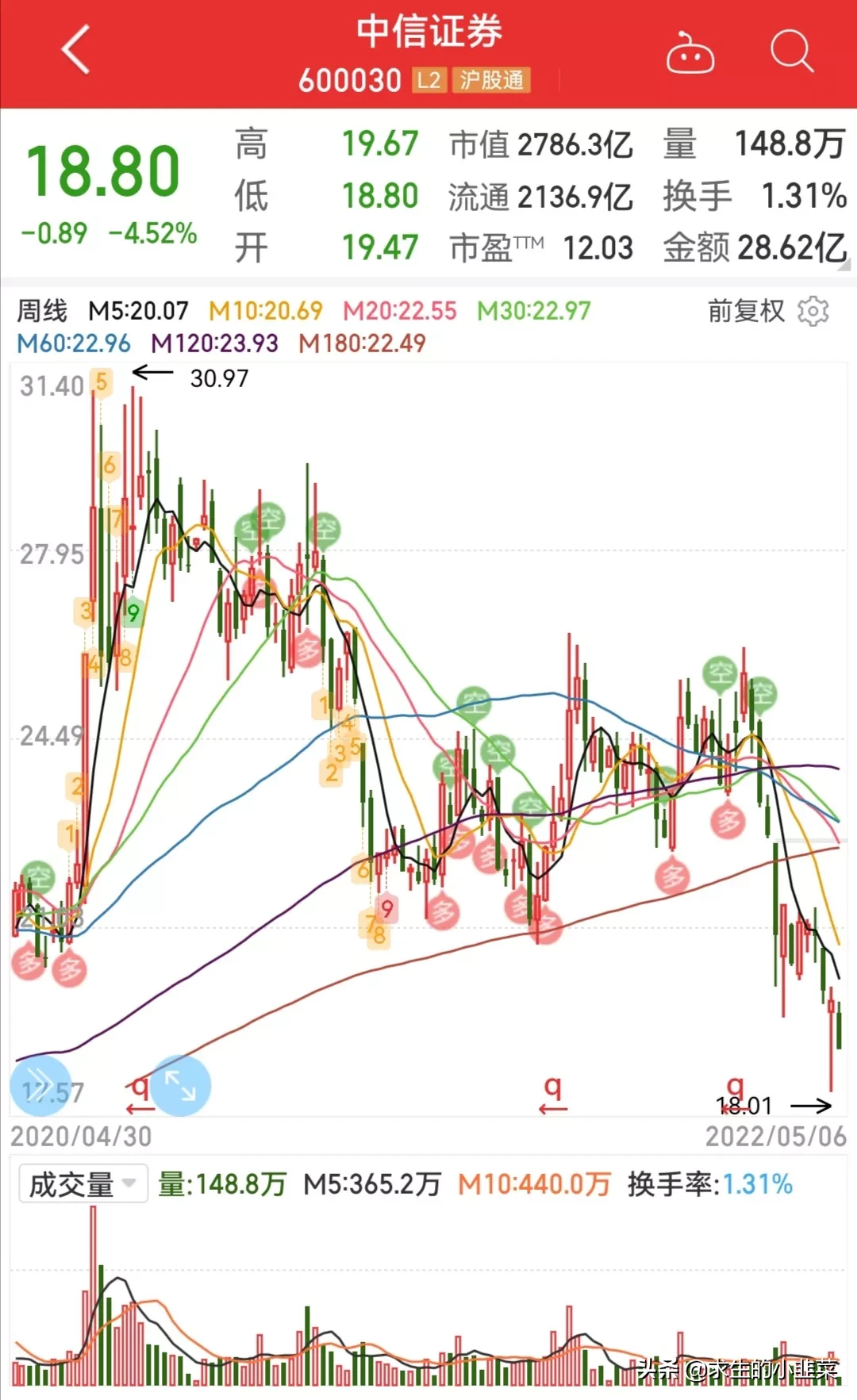Viewport: 857px width, 1400px height.
Task: Tap the double-chevron circle on chart
Action: point(40,1086)
